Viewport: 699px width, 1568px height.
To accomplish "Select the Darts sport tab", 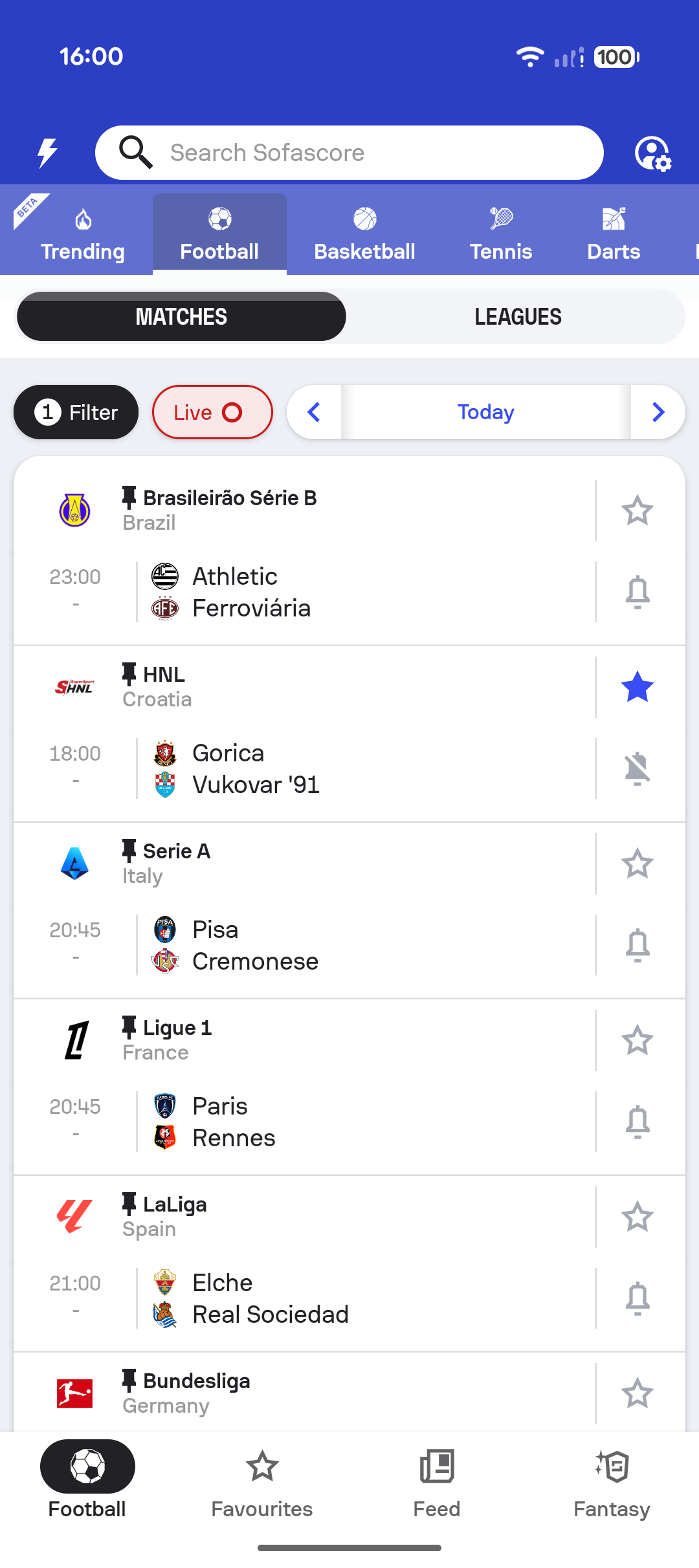I will 613,234.
